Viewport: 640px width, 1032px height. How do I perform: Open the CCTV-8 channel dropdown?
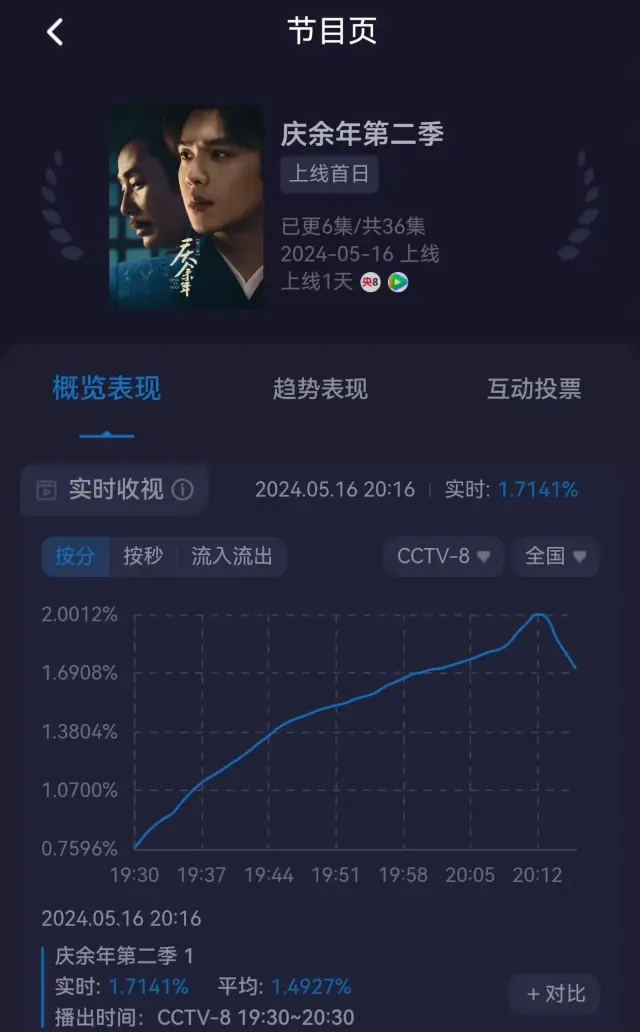click(x=443, y=556)
